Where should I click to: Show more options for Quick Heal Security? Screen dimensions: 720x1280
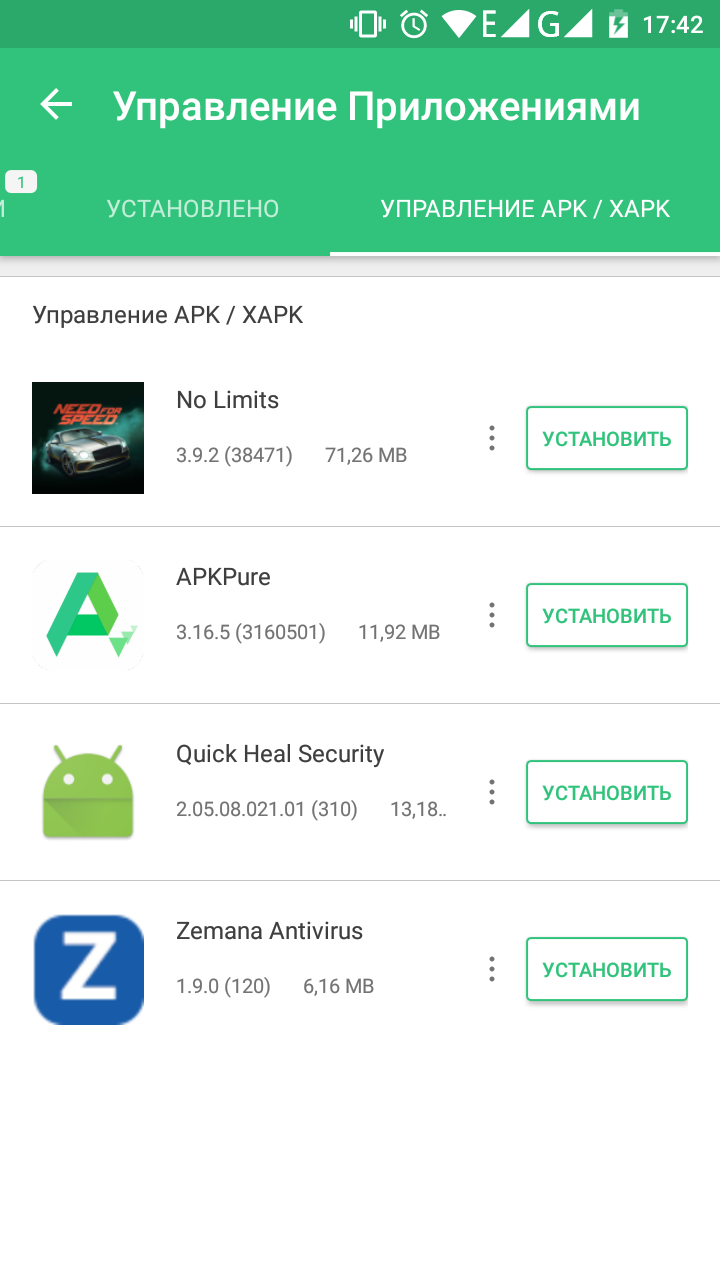[491, 792]
